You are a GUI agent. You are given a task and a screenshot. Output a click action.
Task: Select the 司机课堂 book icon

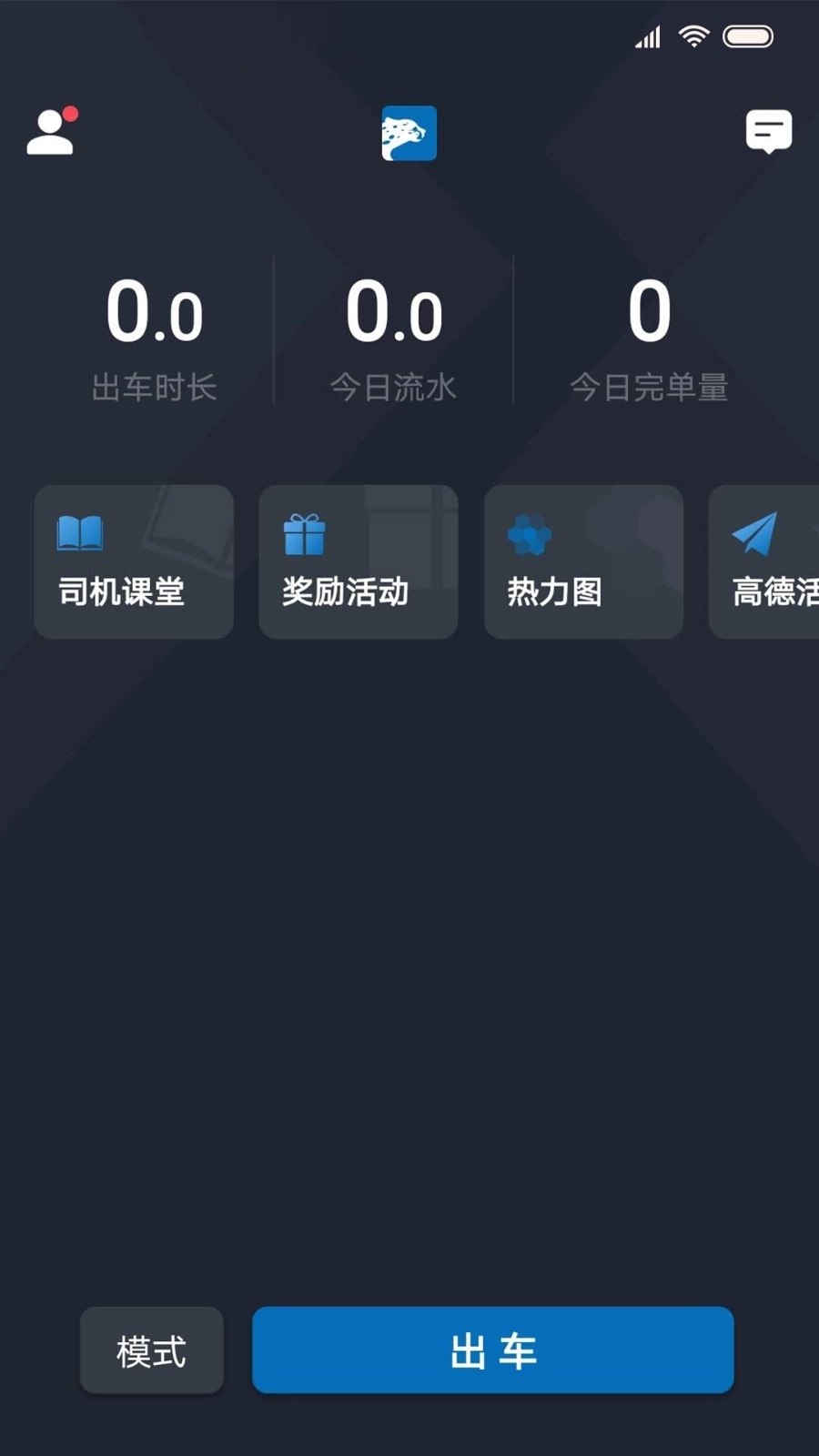81,532
